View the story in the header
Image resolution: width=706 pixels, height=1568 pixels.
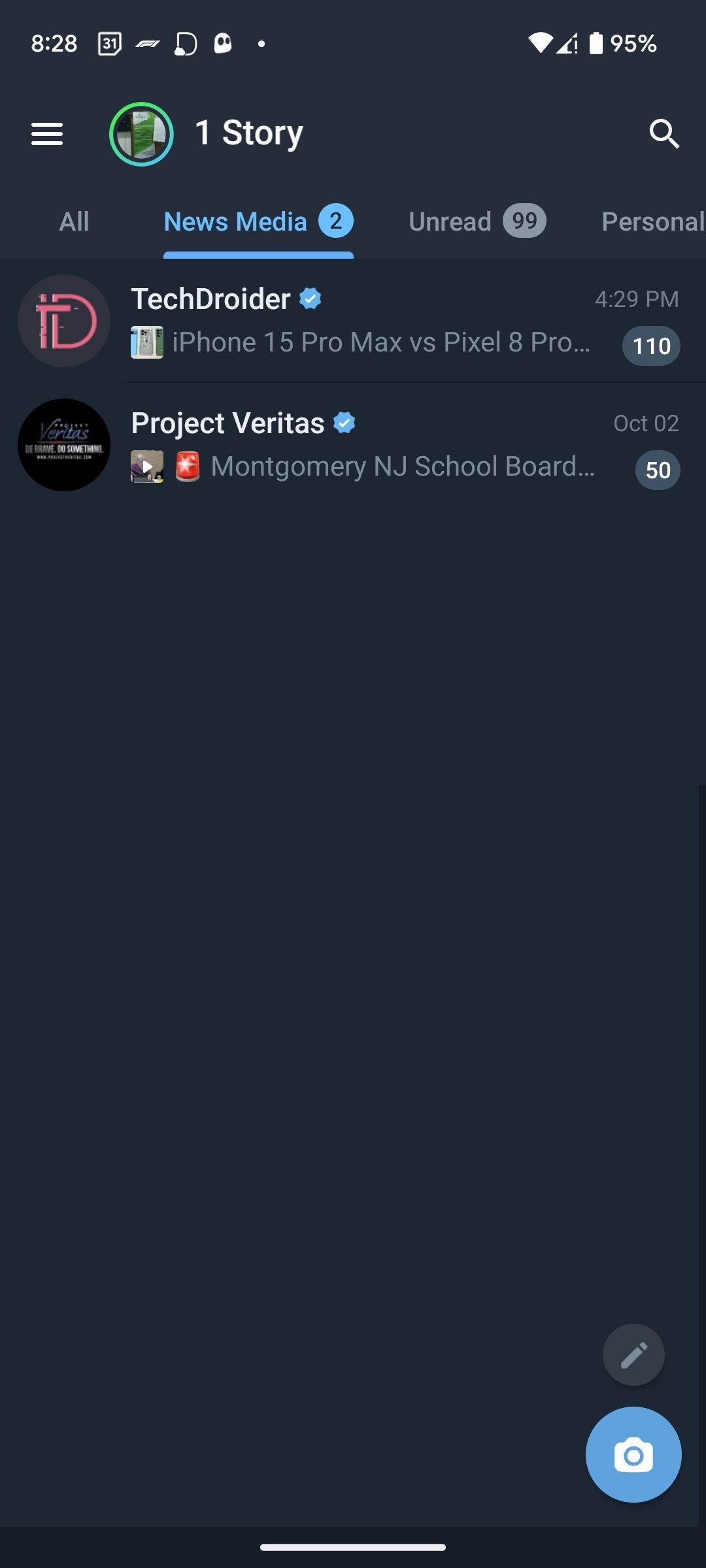coord(141,134)
